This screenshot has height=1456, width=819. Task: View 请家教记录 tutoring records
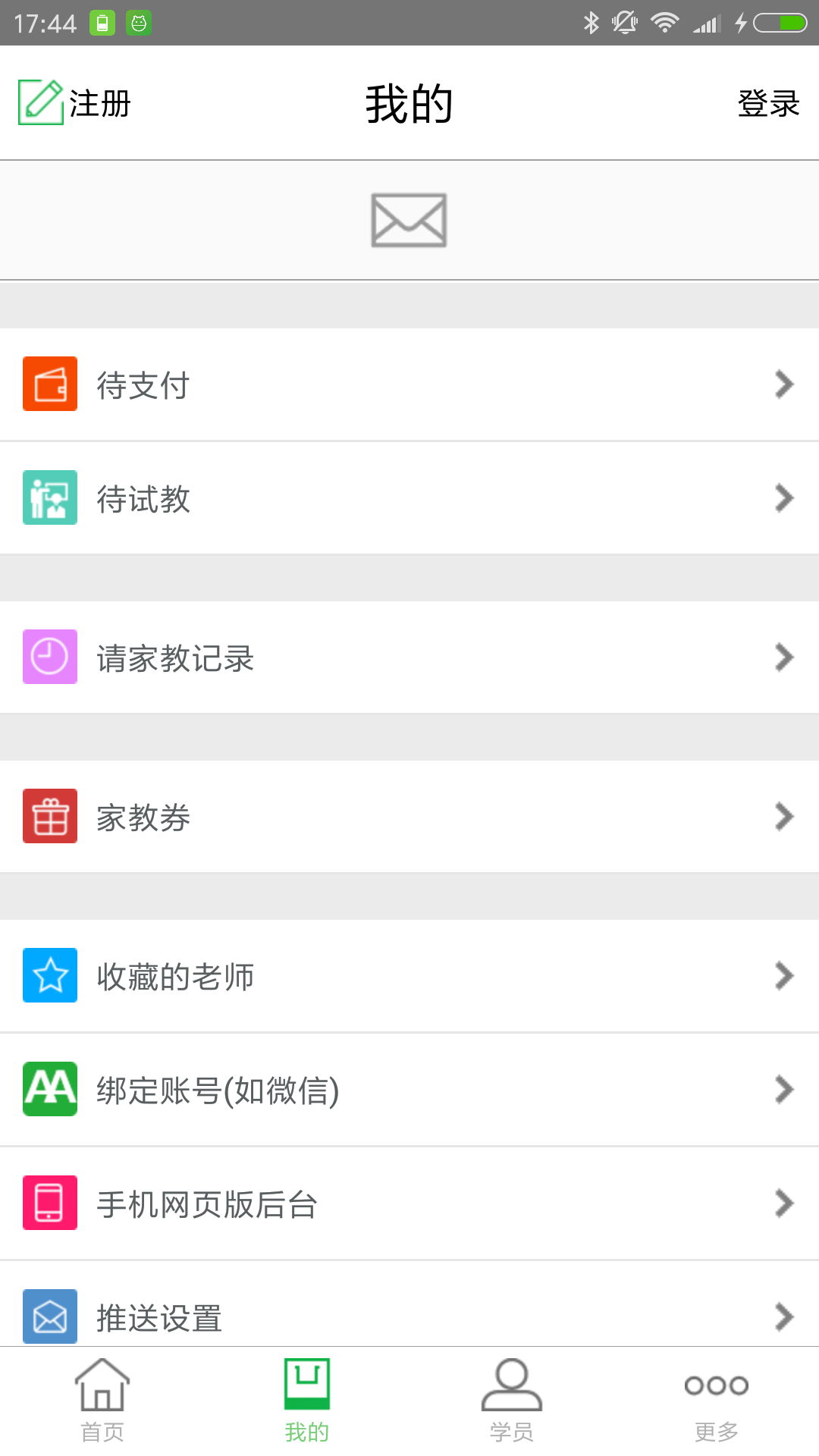click(x=409, y=657)
